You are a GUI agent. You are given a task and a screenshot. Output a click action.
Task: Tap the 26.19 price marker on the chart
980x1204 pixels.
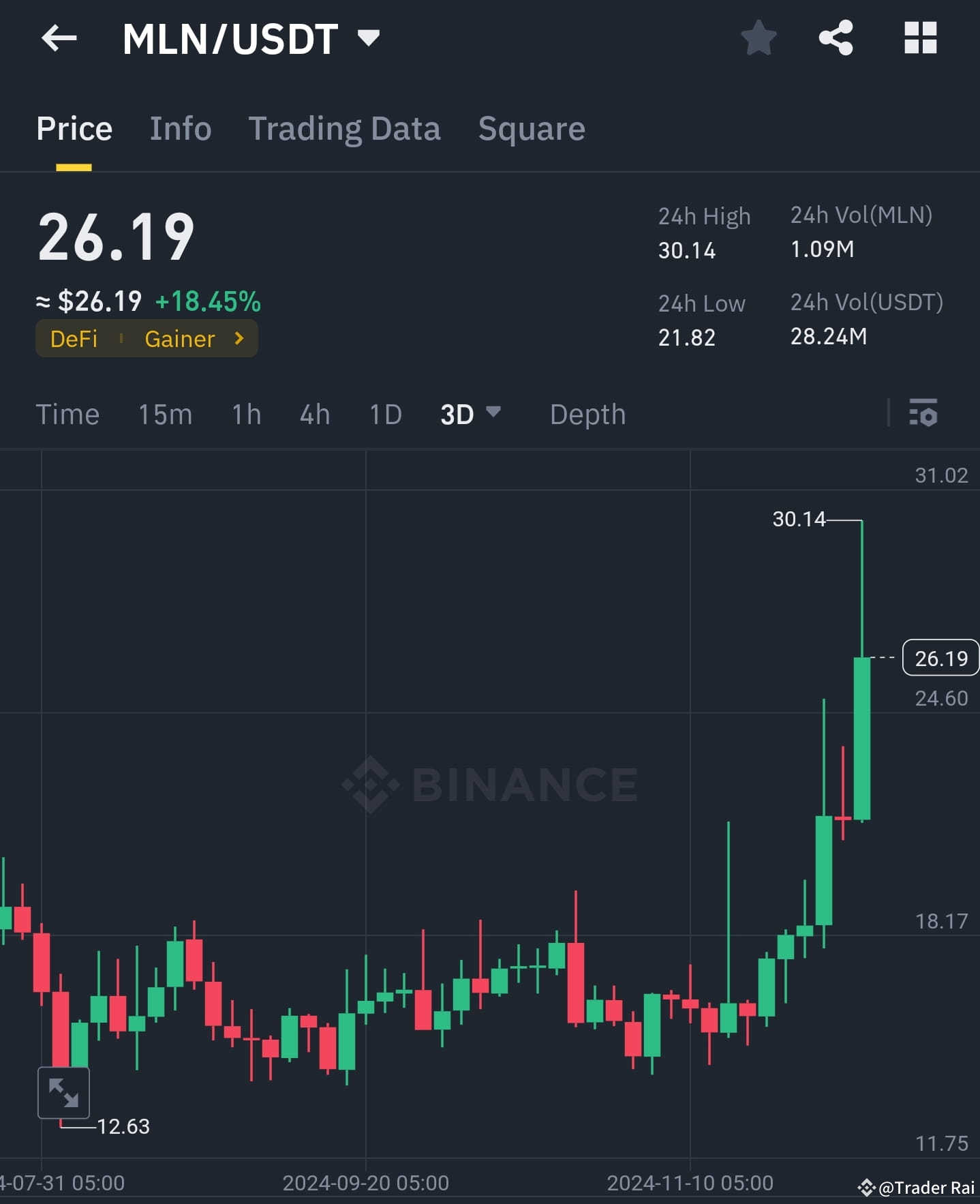point(941,658)
